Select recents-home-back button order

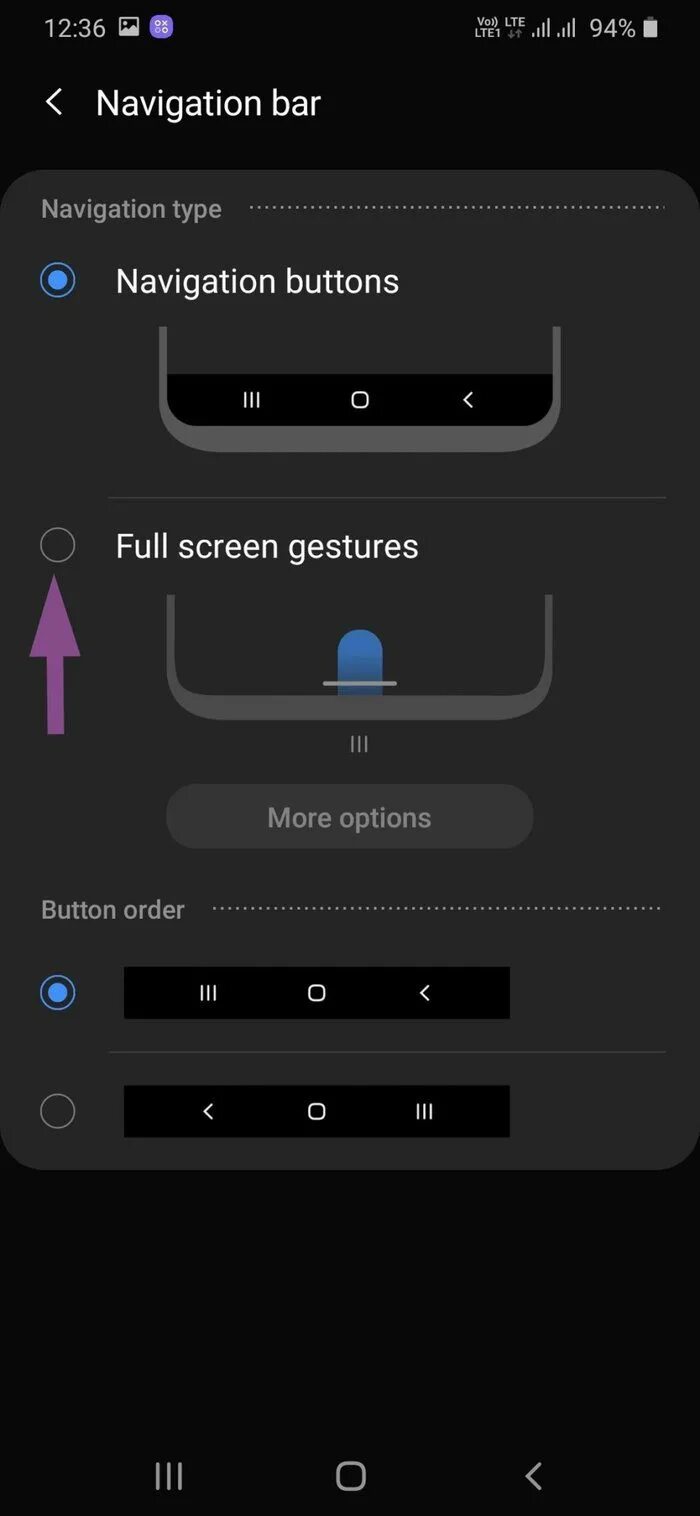coord(58,993)
